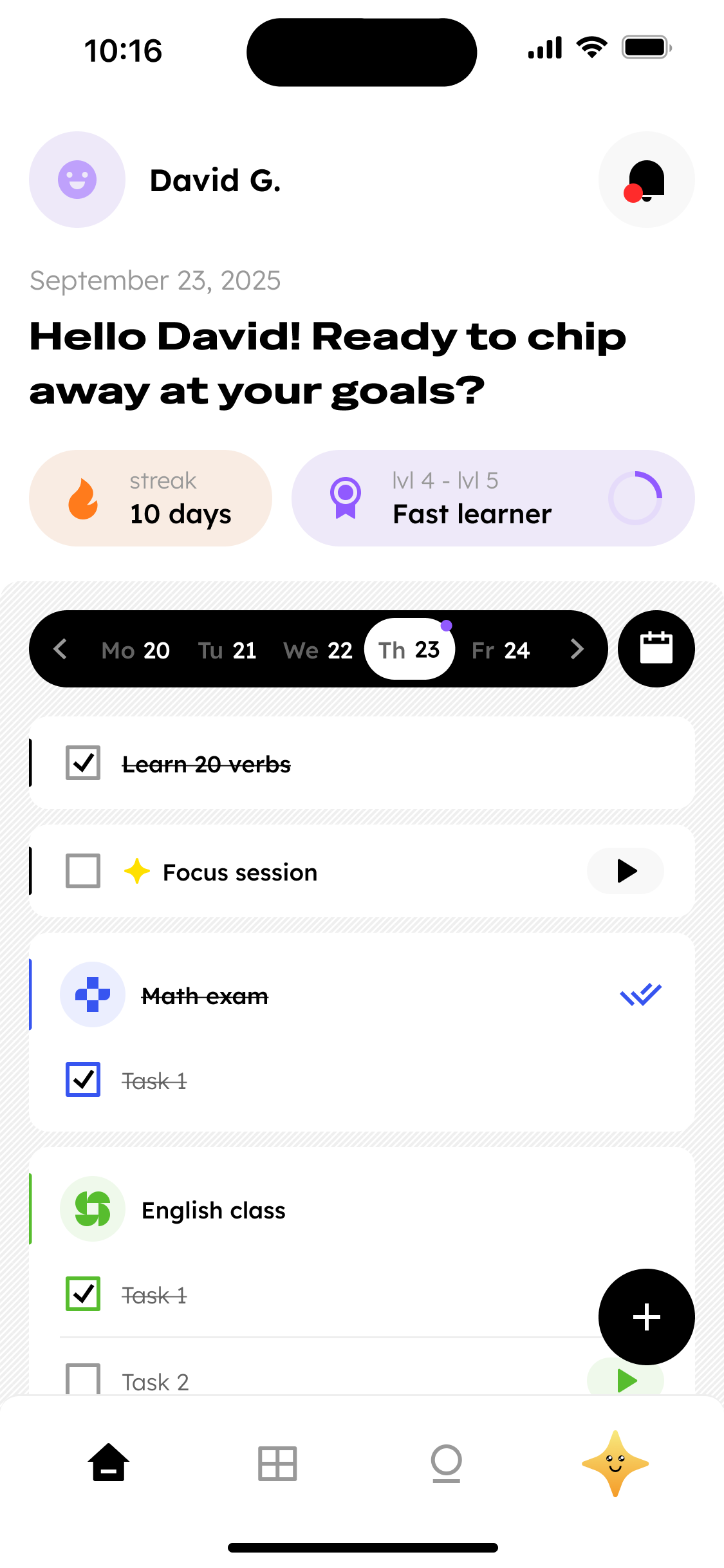Select Tu 21 in date strip
Screen dimensions: 724x1568
click(227, 650)
